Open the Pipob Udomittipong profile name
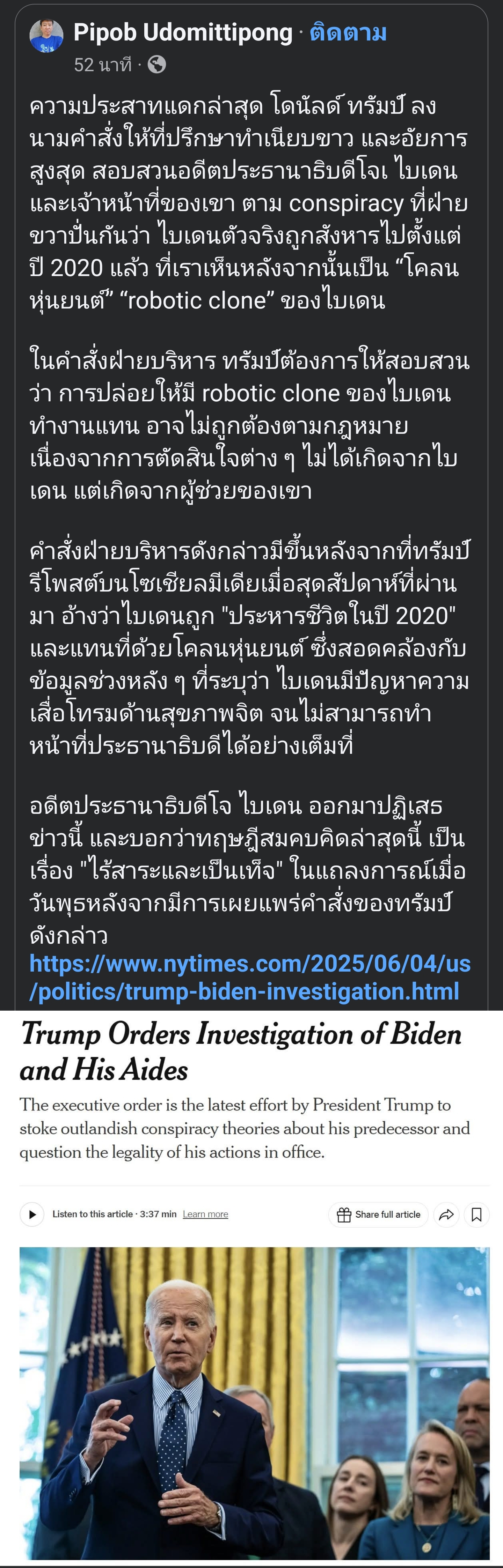503x1568 pixels. [183, 32]
